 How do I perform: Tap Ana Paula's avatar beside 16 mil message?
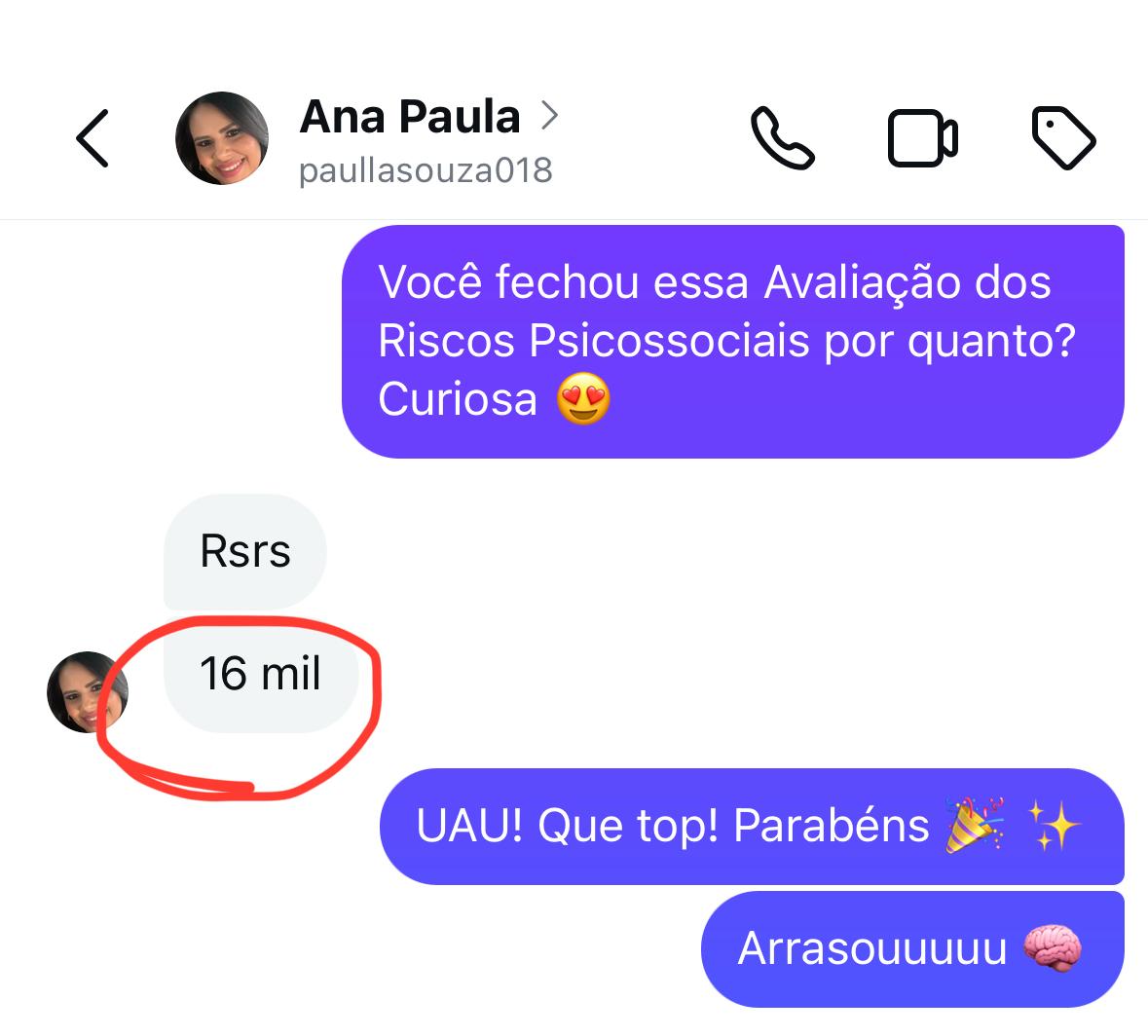(87, 691)
